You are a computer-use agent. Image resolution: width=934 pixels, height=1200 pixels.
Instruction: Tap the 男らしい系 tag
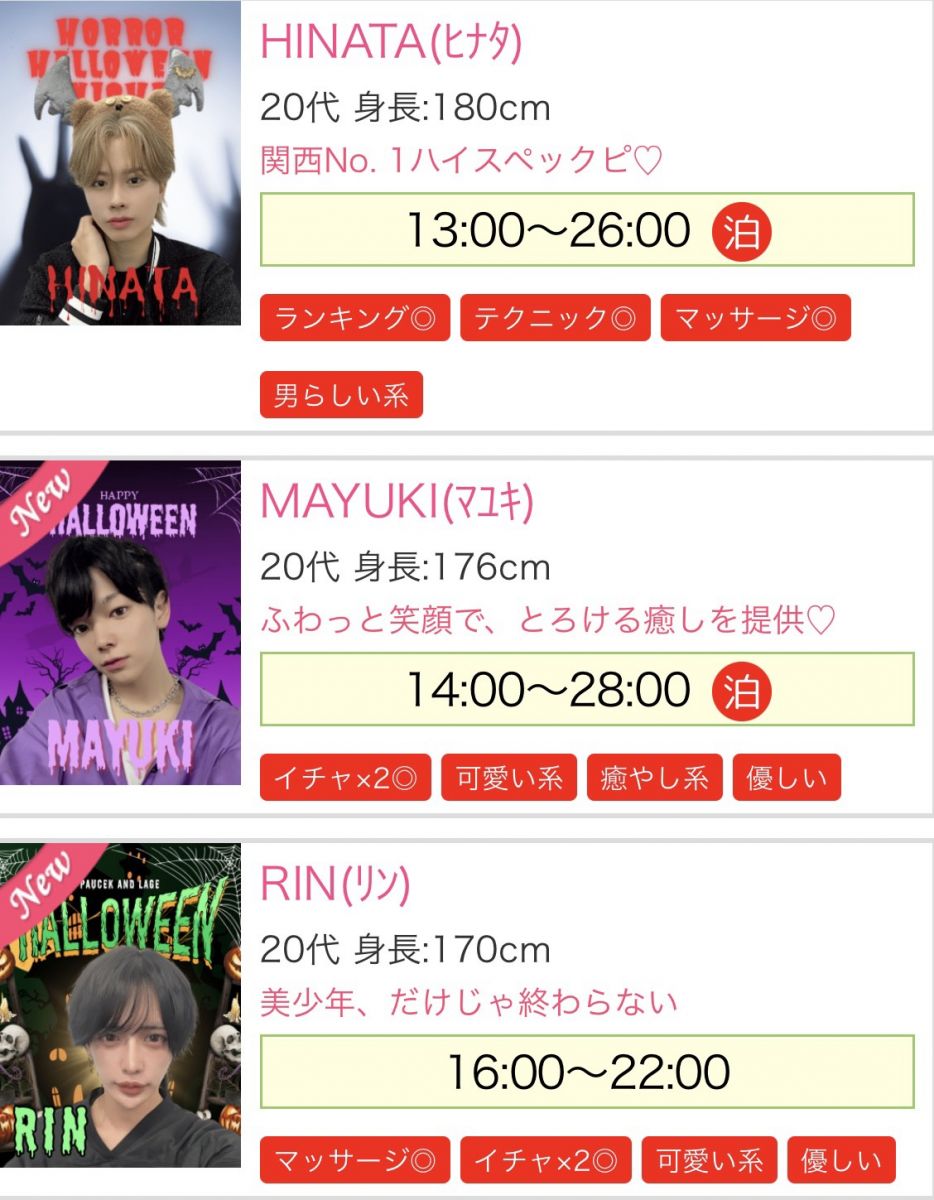(341, 395)
